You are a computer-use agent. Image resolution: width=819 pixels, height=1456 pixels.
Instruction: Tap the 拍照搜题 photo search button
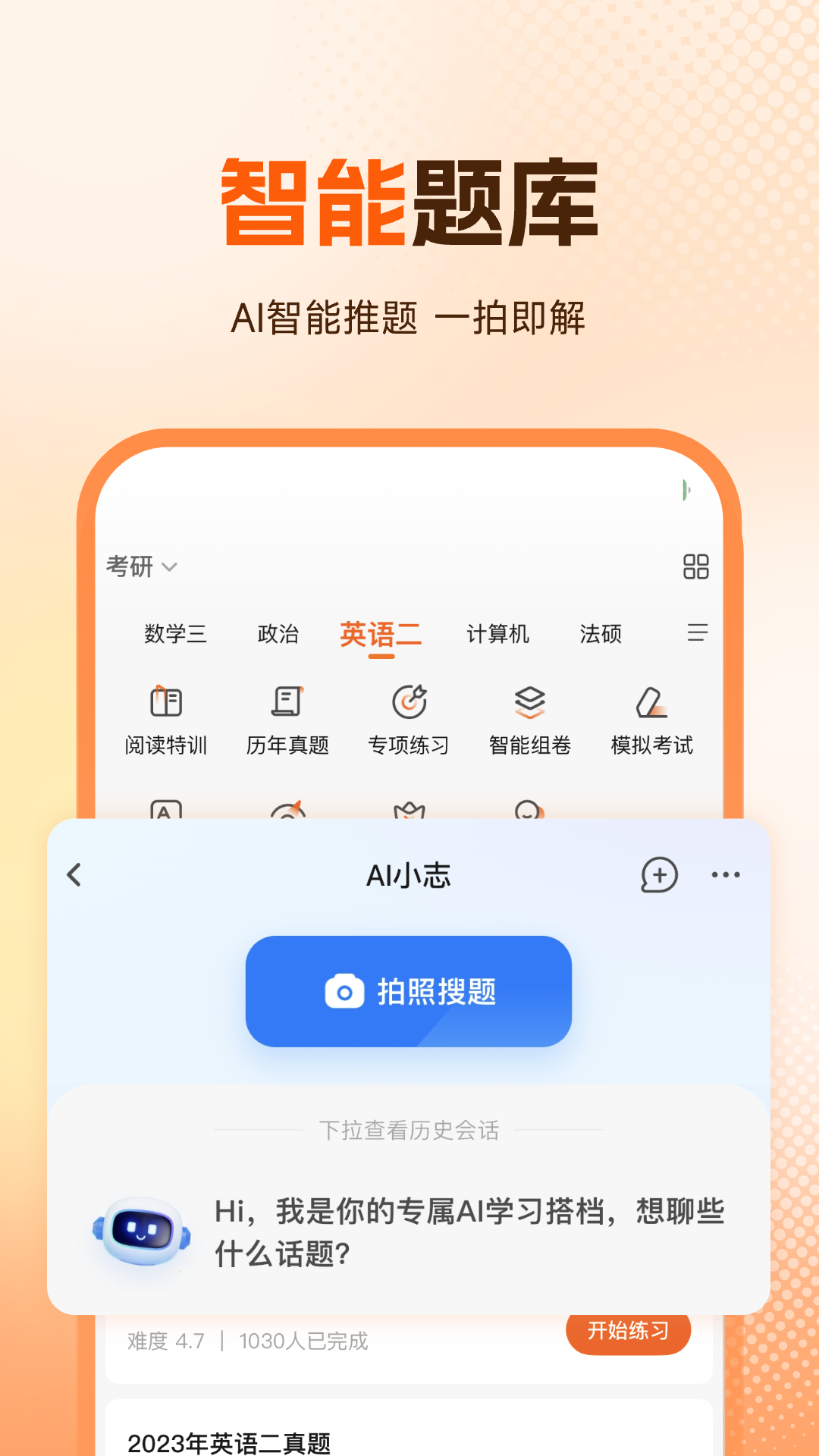point(409,991)
